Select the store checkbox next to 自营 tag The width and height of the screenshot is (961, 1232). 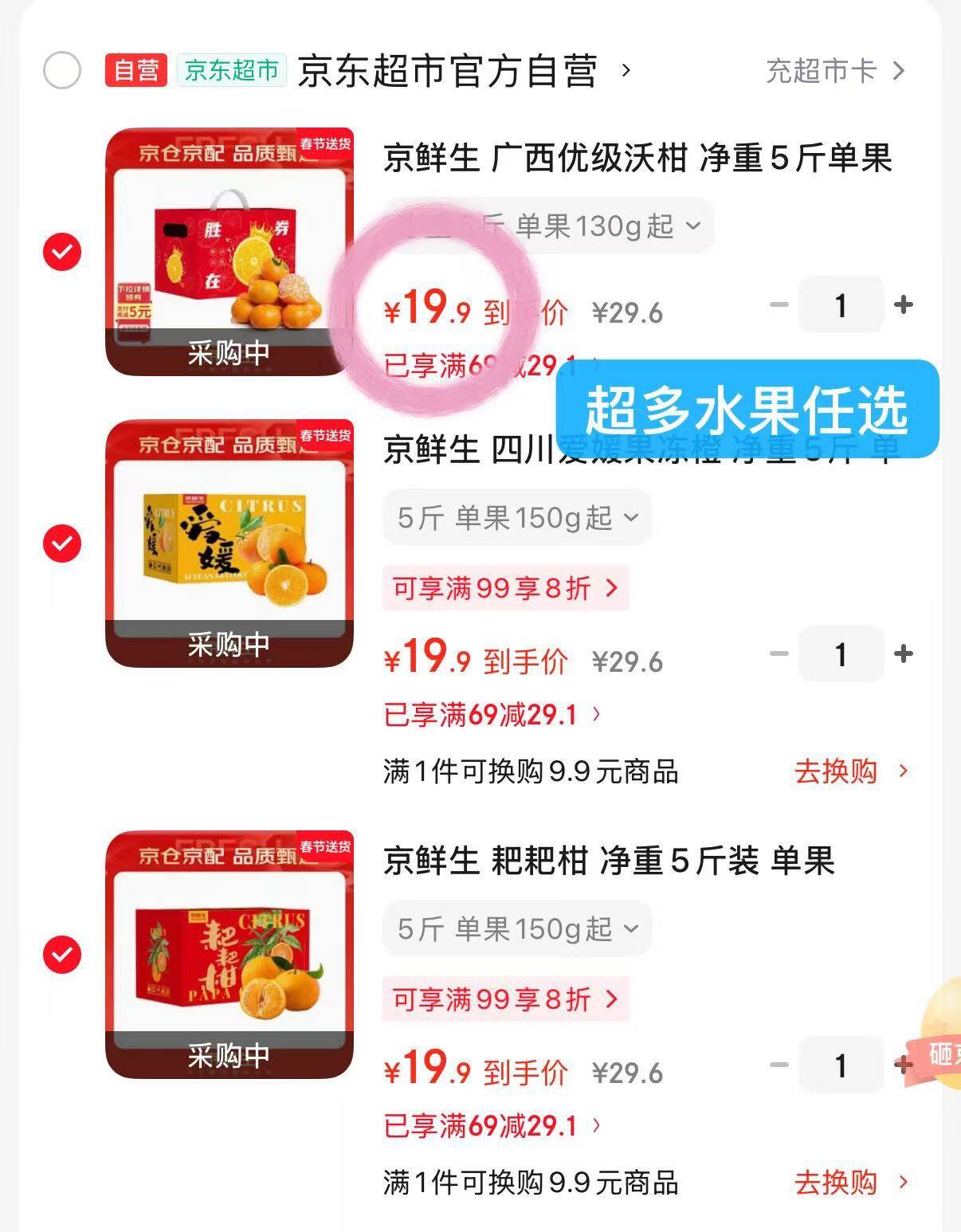coord(62,71)
